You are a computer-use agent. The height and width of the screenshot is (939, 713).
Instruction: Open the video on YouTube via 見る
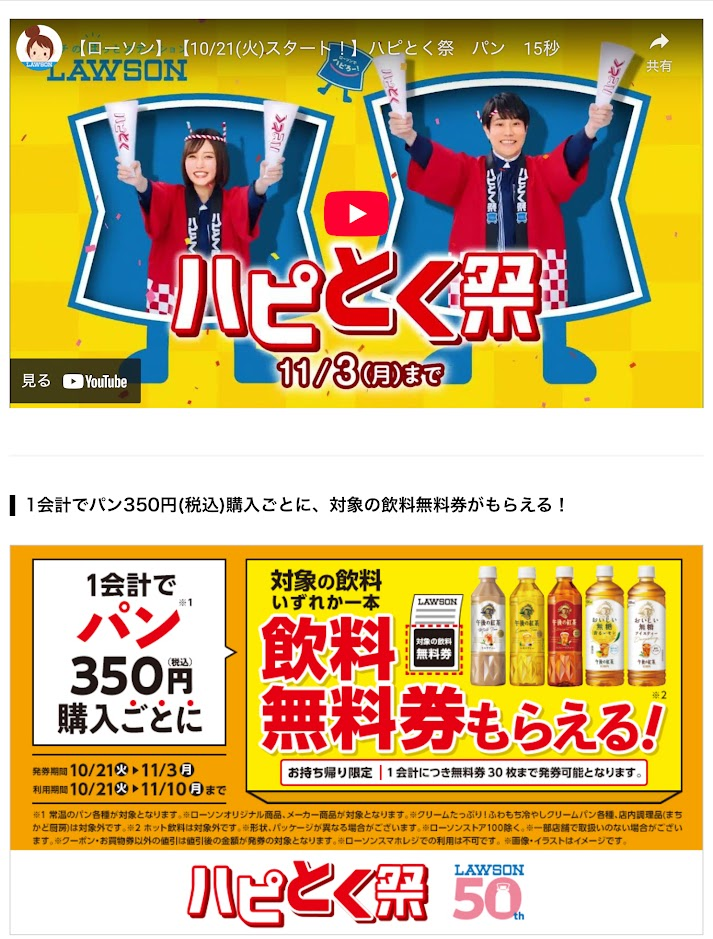click(75, 381)
